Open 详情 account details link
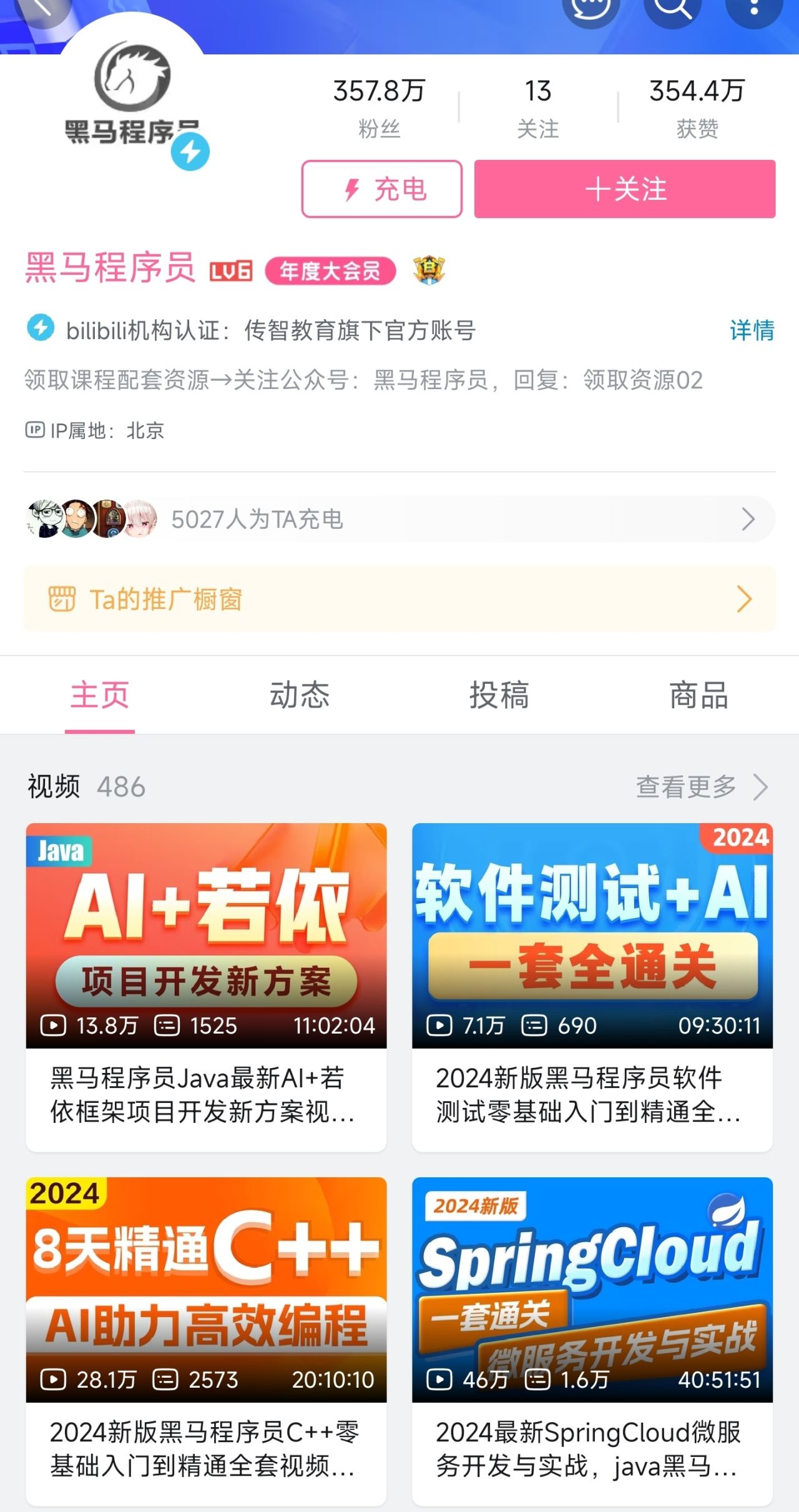This screenshot has height=1512, width=799. [752, 330]
